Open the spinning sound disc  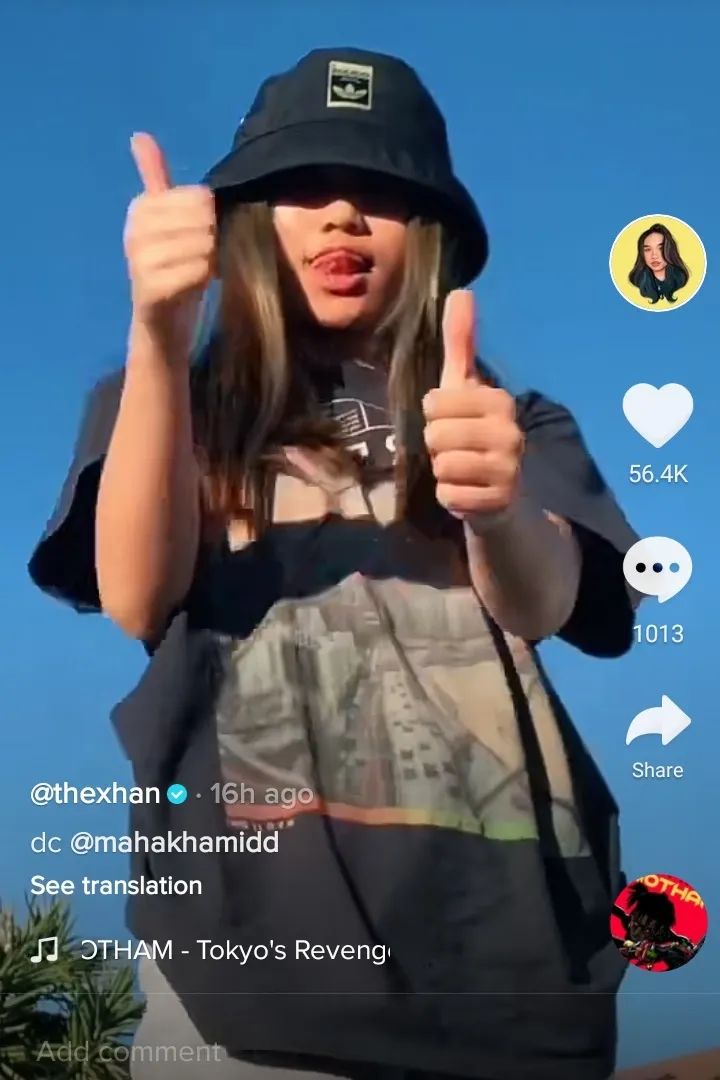[658, 922]
